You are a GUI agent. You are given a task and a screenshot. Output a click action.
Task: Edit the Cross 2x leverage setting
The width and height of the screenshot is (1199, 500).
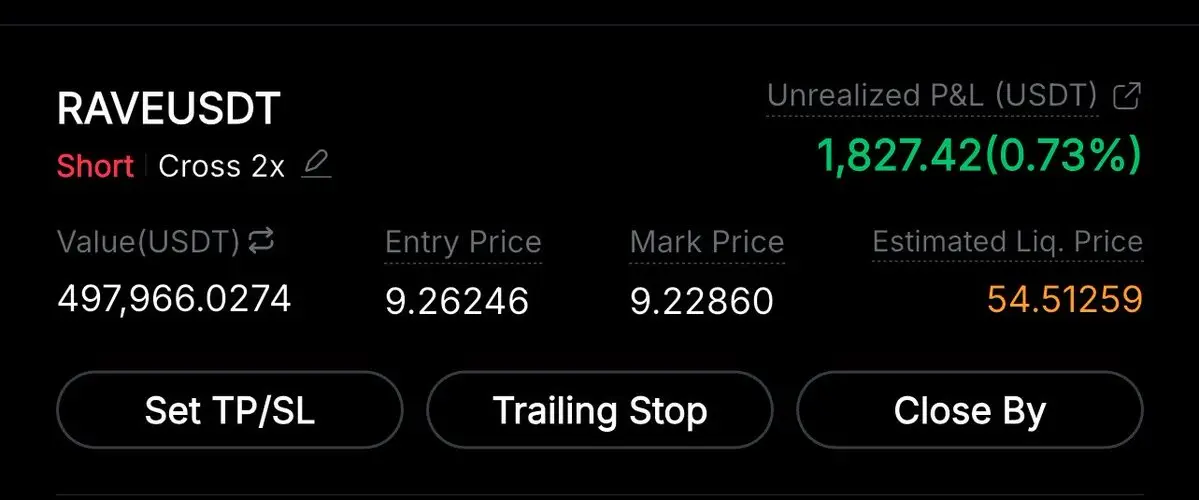[x=317, y=164]
